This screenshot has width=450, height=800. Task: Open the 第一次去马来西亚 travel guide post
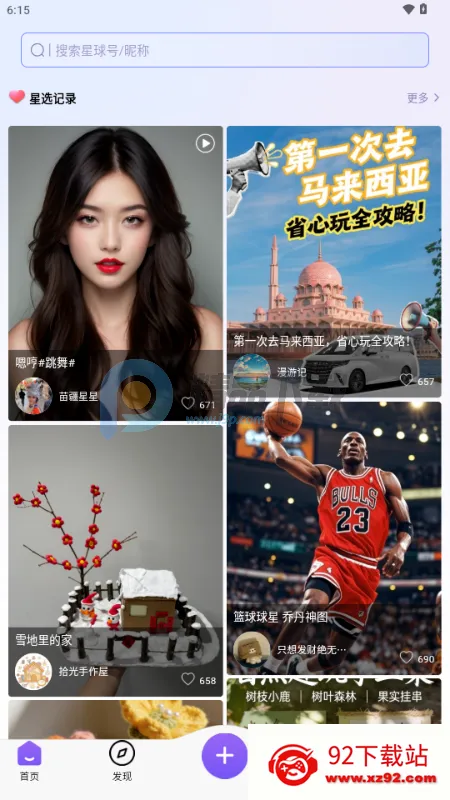(x=334, y=261)
